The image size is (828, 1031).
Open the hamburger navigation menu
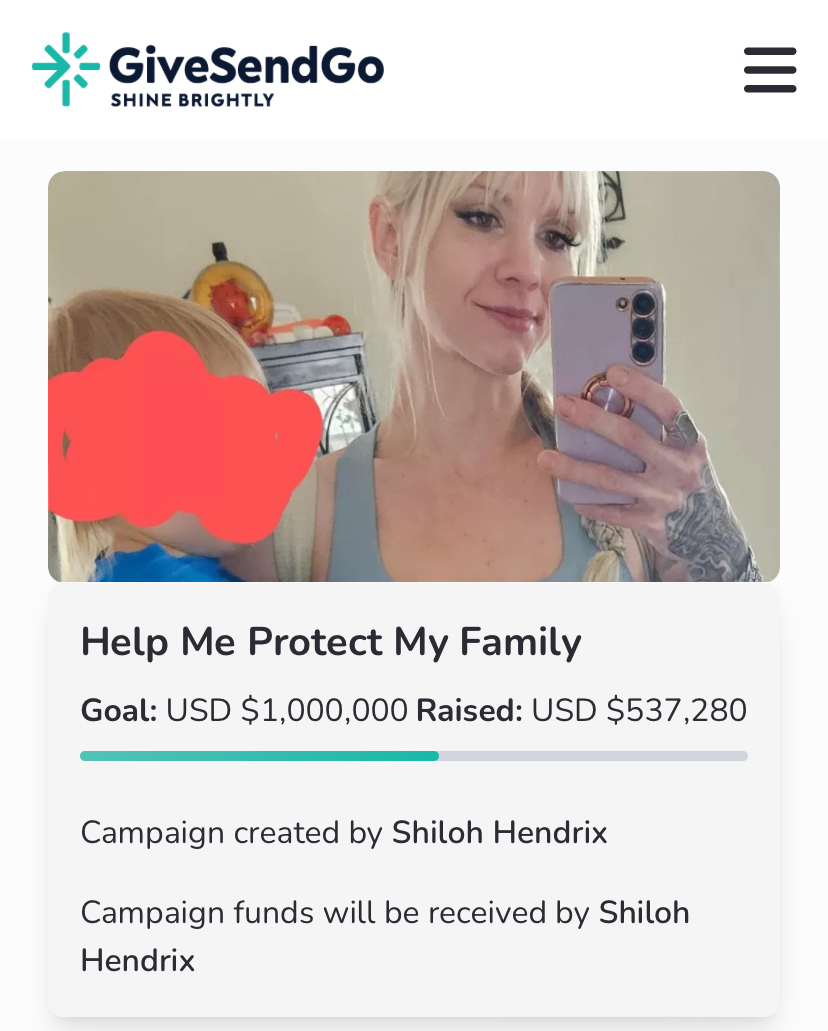click(769, 70)
